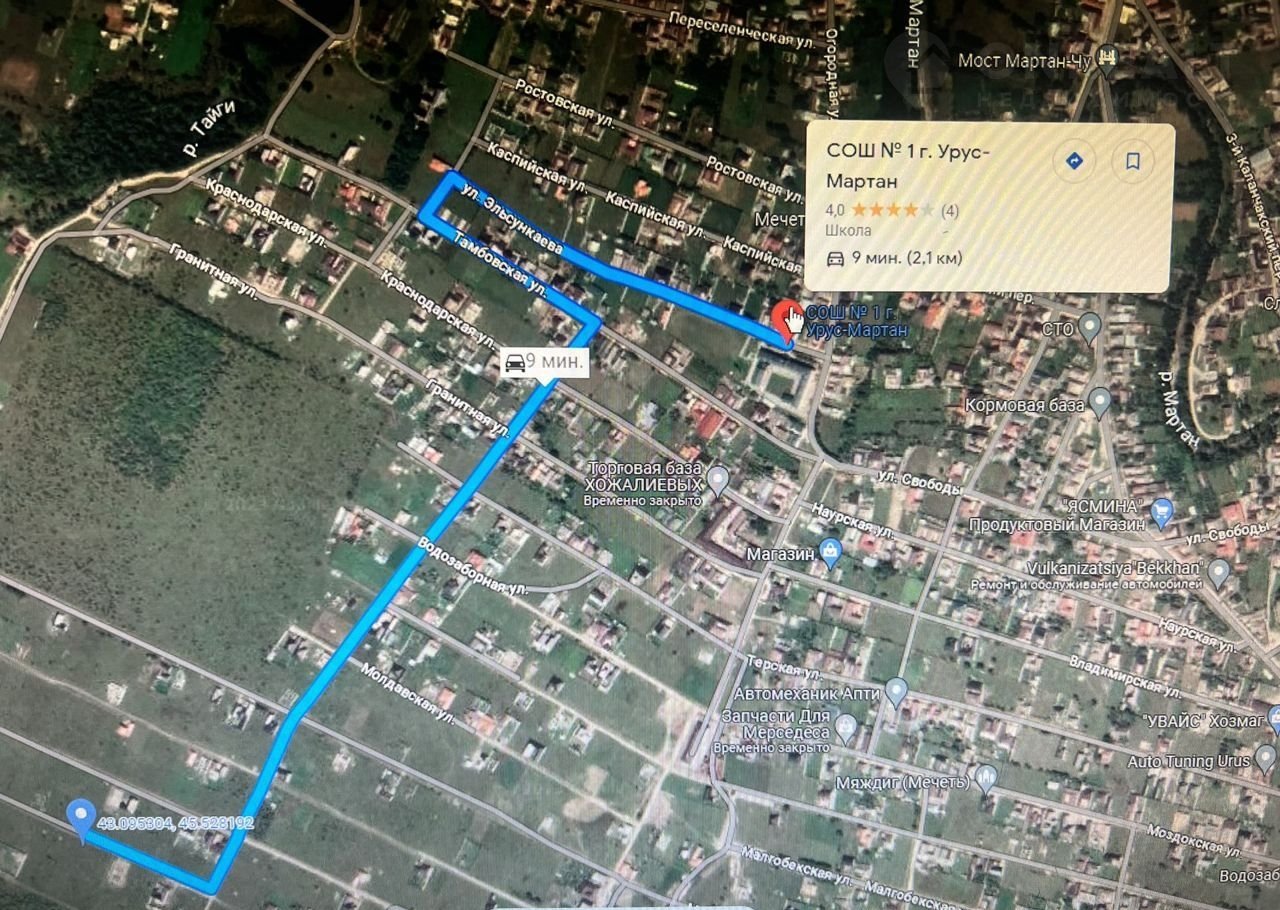Open the Auto Tuning Urus marker

click(1265, 757)
